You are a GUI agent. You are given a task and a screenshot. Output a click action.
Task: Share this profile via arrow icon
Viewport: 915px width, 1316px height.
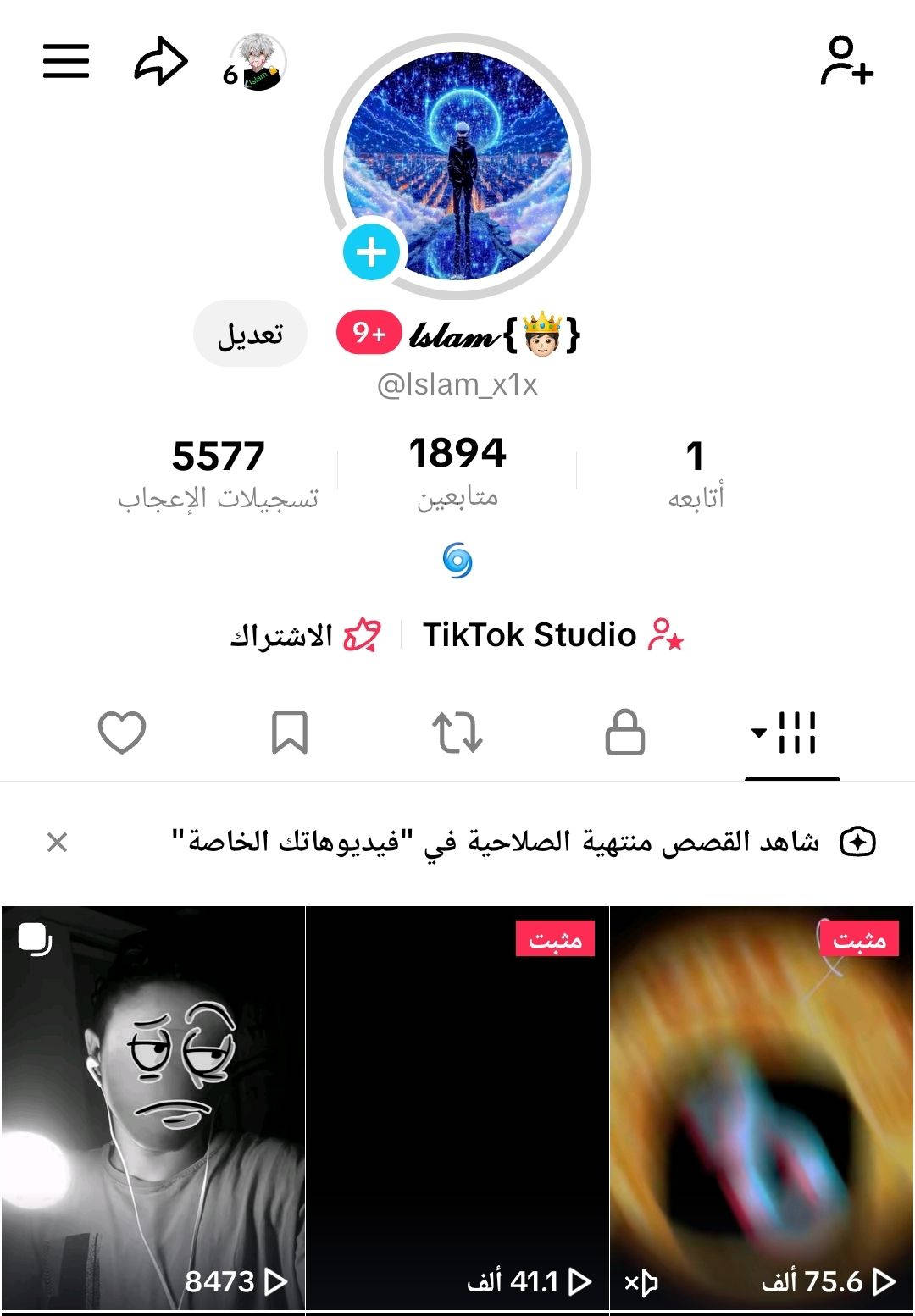160,62
